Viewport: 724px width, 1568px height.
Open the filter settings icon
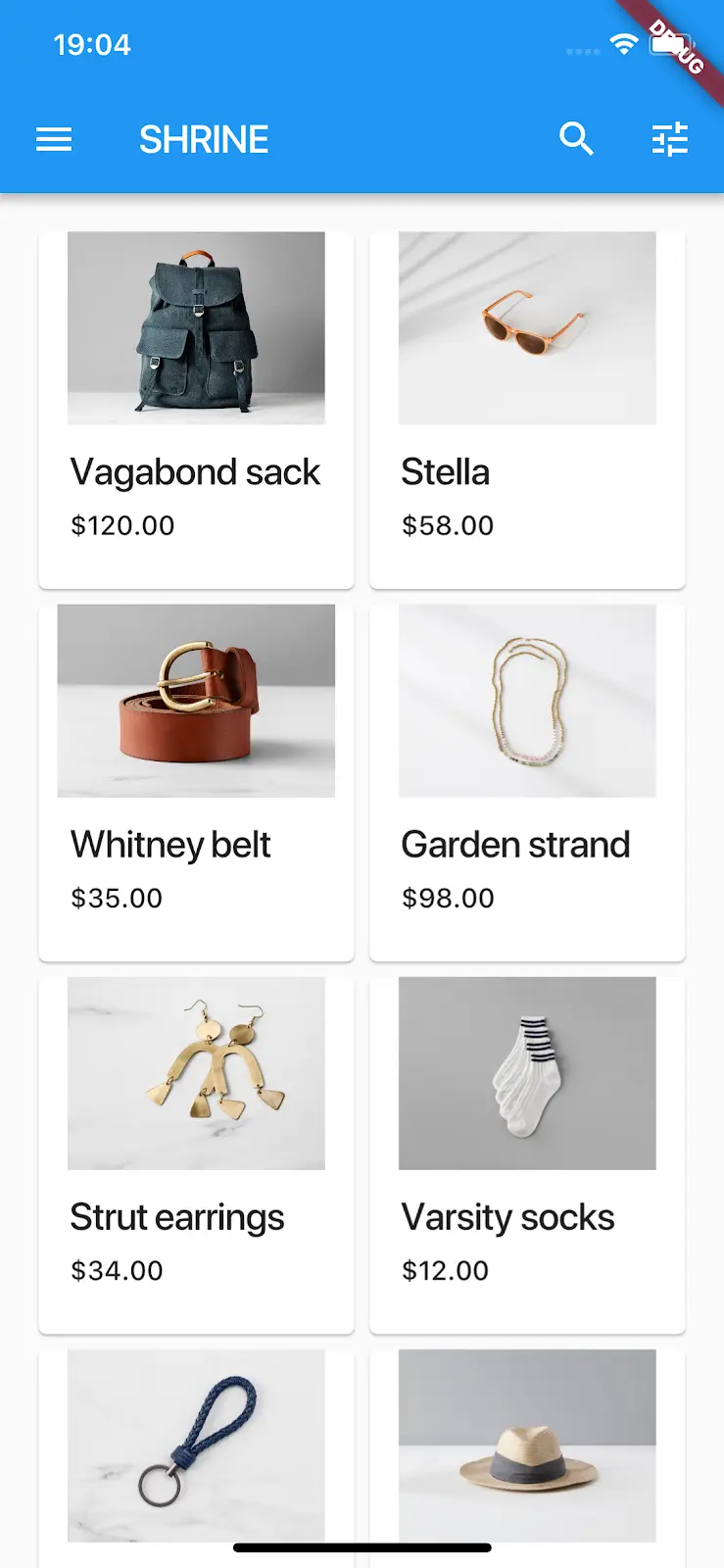(x=670, y=139)
